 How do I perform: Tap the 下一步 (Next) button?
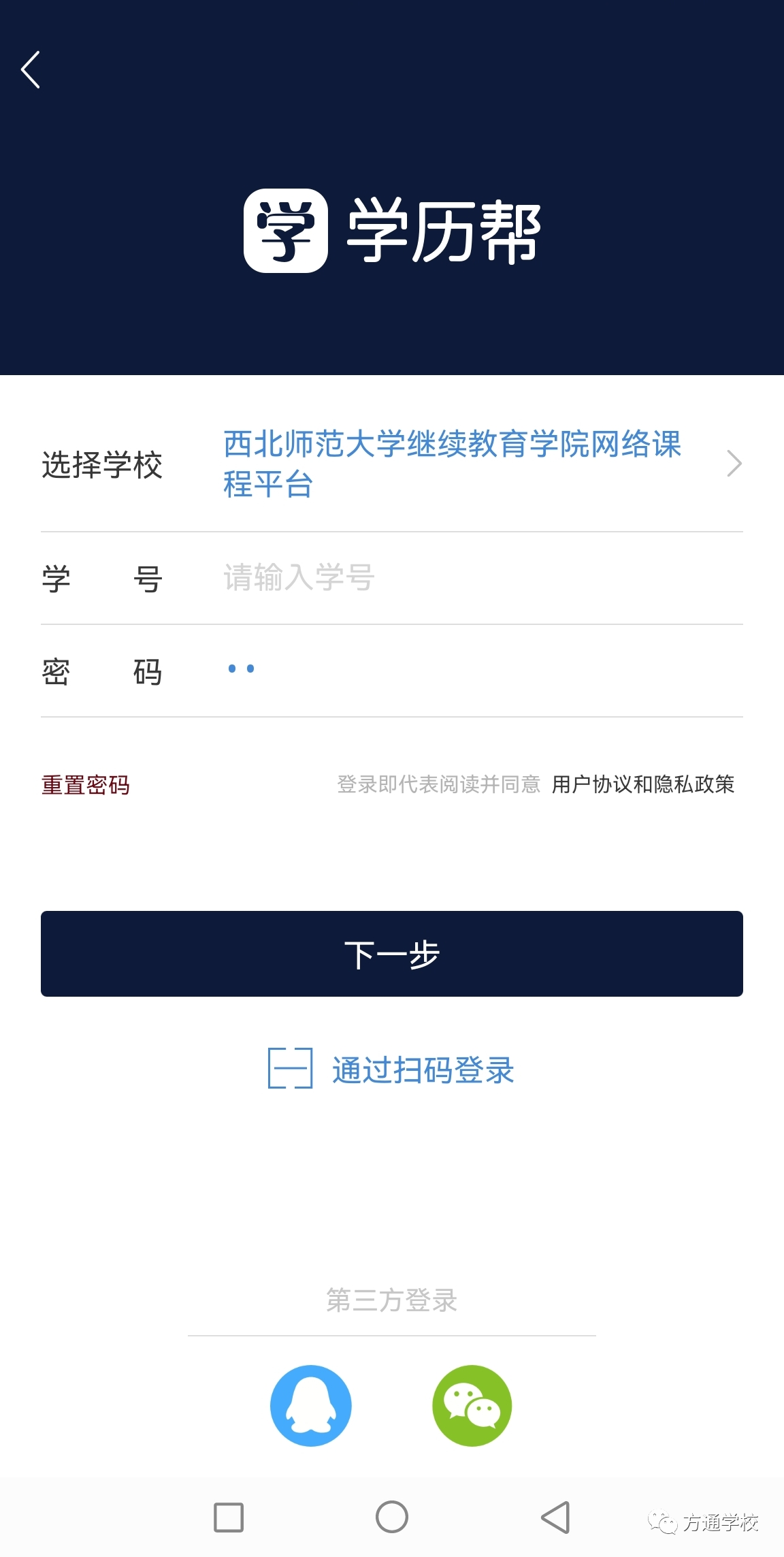coord(392,954)
